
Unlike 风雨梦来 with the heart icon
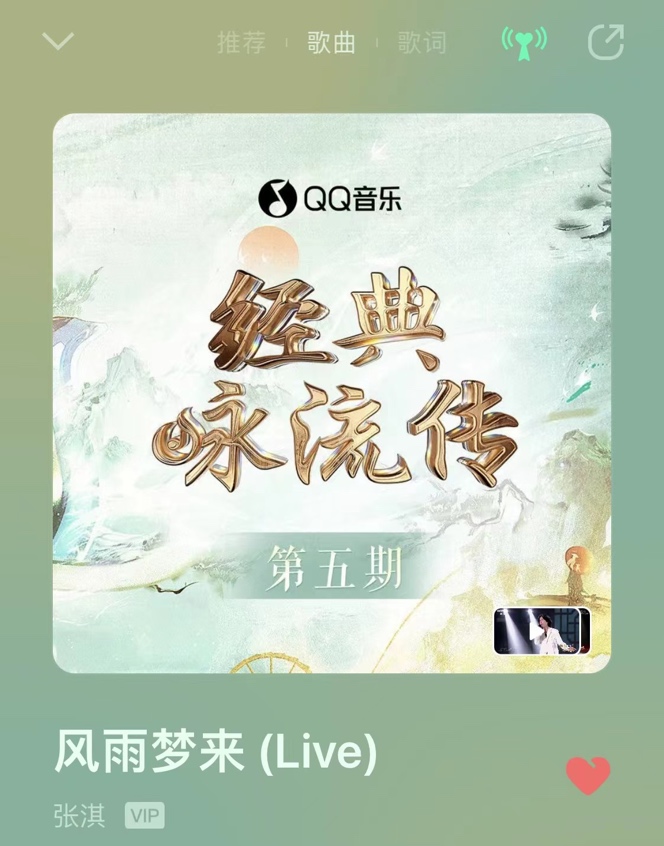(x=588, y=775)
